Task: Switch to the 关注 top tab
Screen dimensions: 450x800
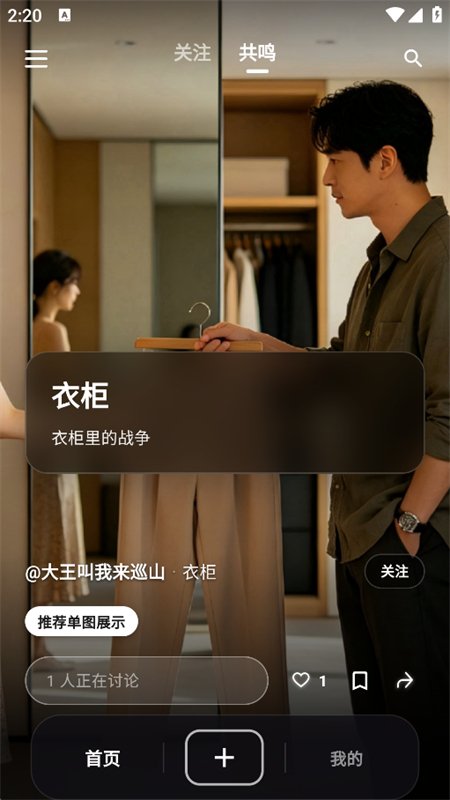Action: tap(192, 53)
